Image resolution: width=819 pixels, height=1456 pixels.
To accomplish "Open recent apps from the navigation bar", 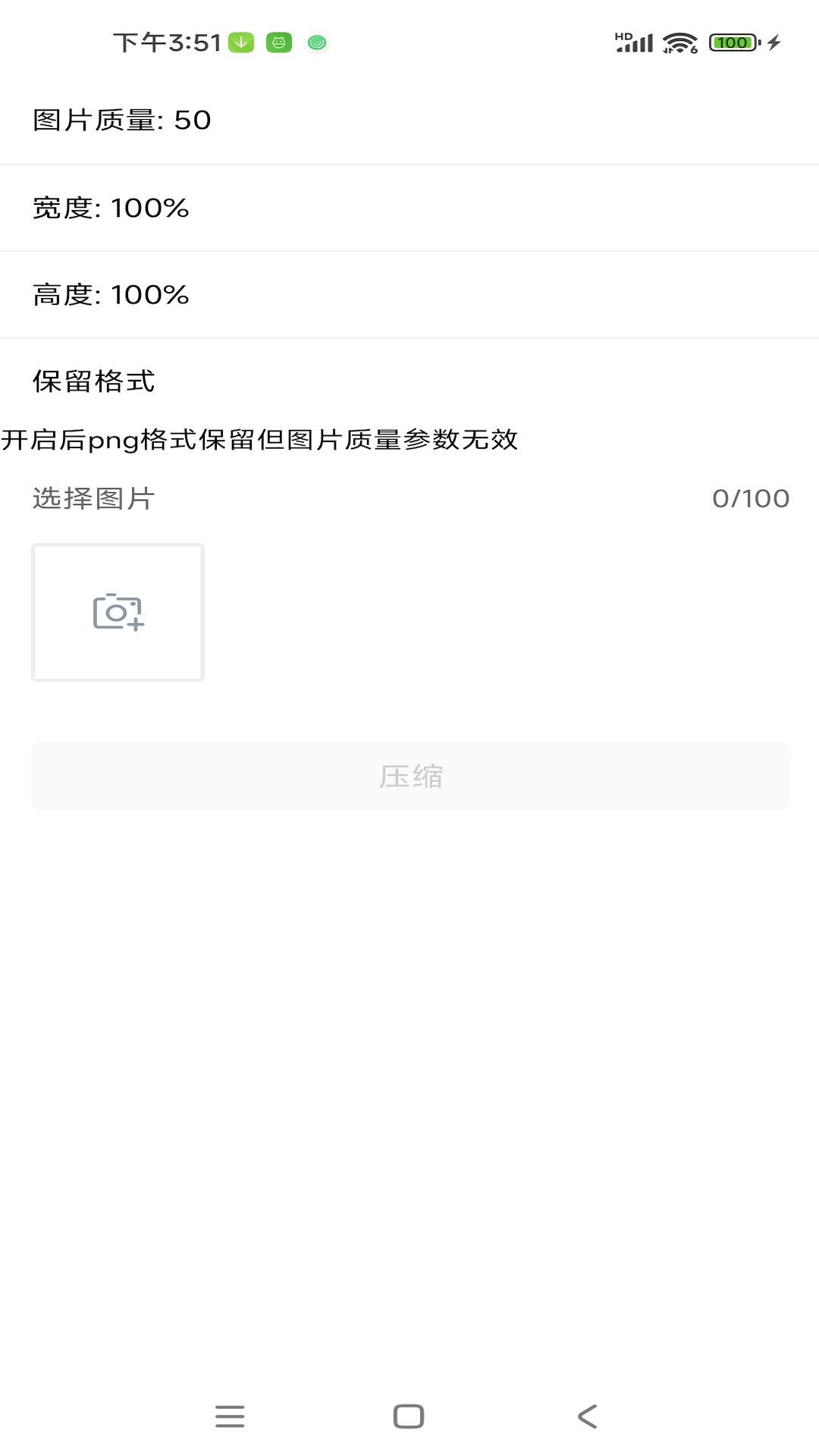I will [230, 1417].
